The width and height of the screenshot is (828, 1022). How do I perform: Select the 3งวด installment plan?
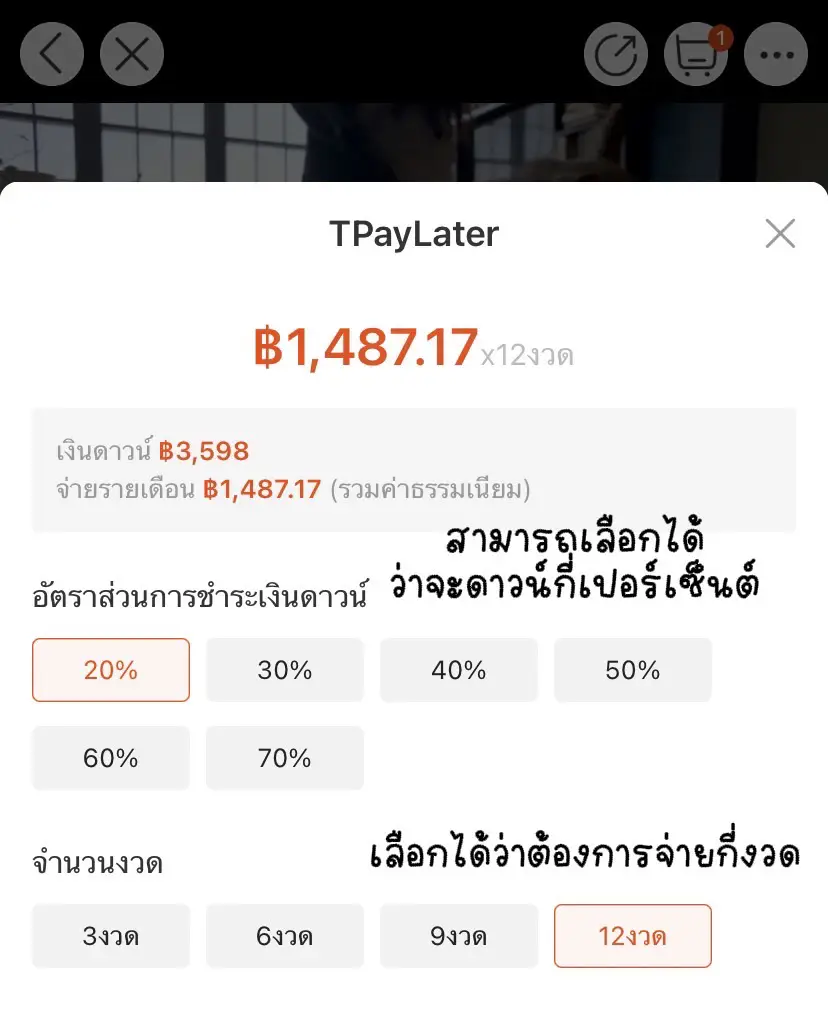coord(110,936)
